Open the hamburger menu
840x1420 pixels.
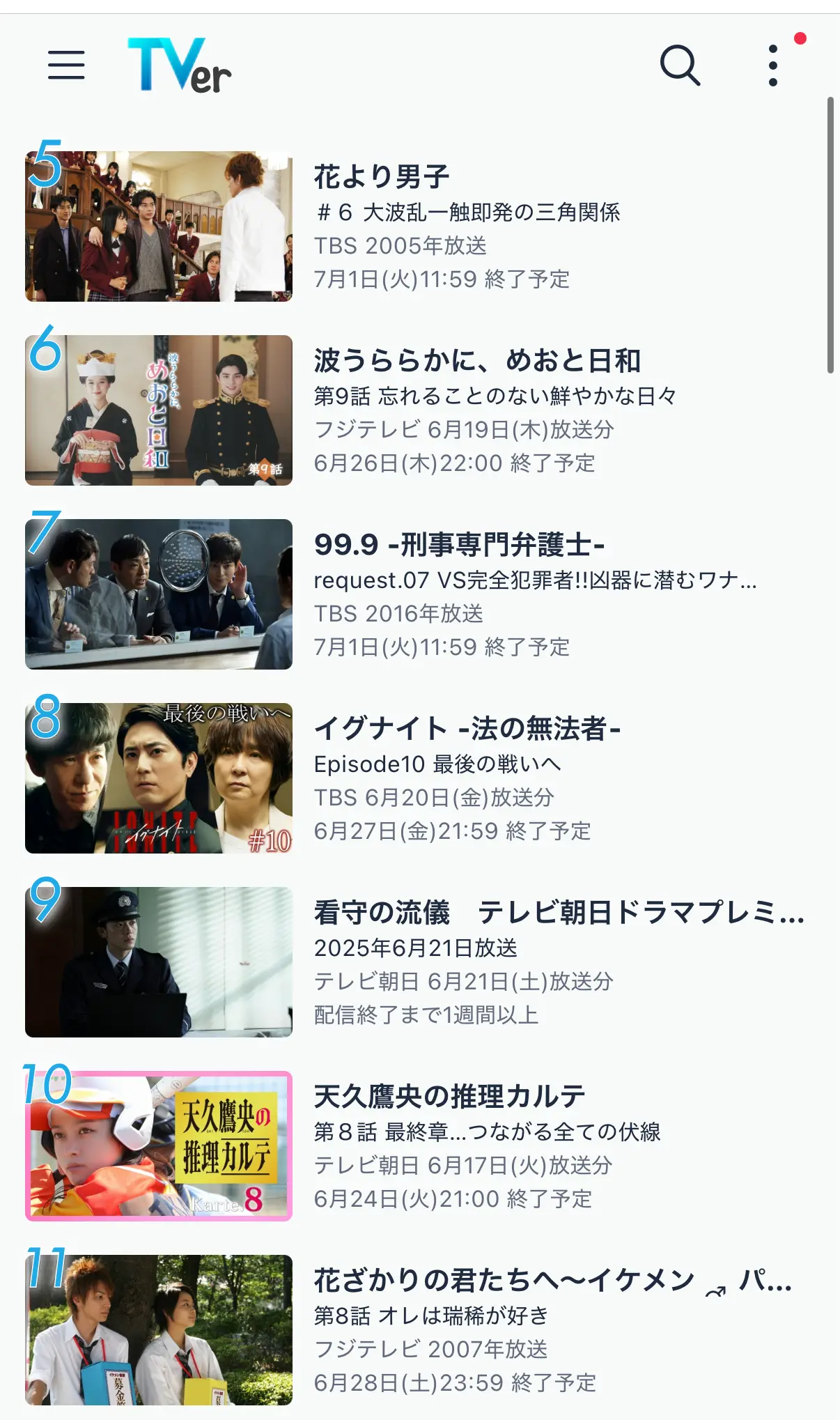66,65
